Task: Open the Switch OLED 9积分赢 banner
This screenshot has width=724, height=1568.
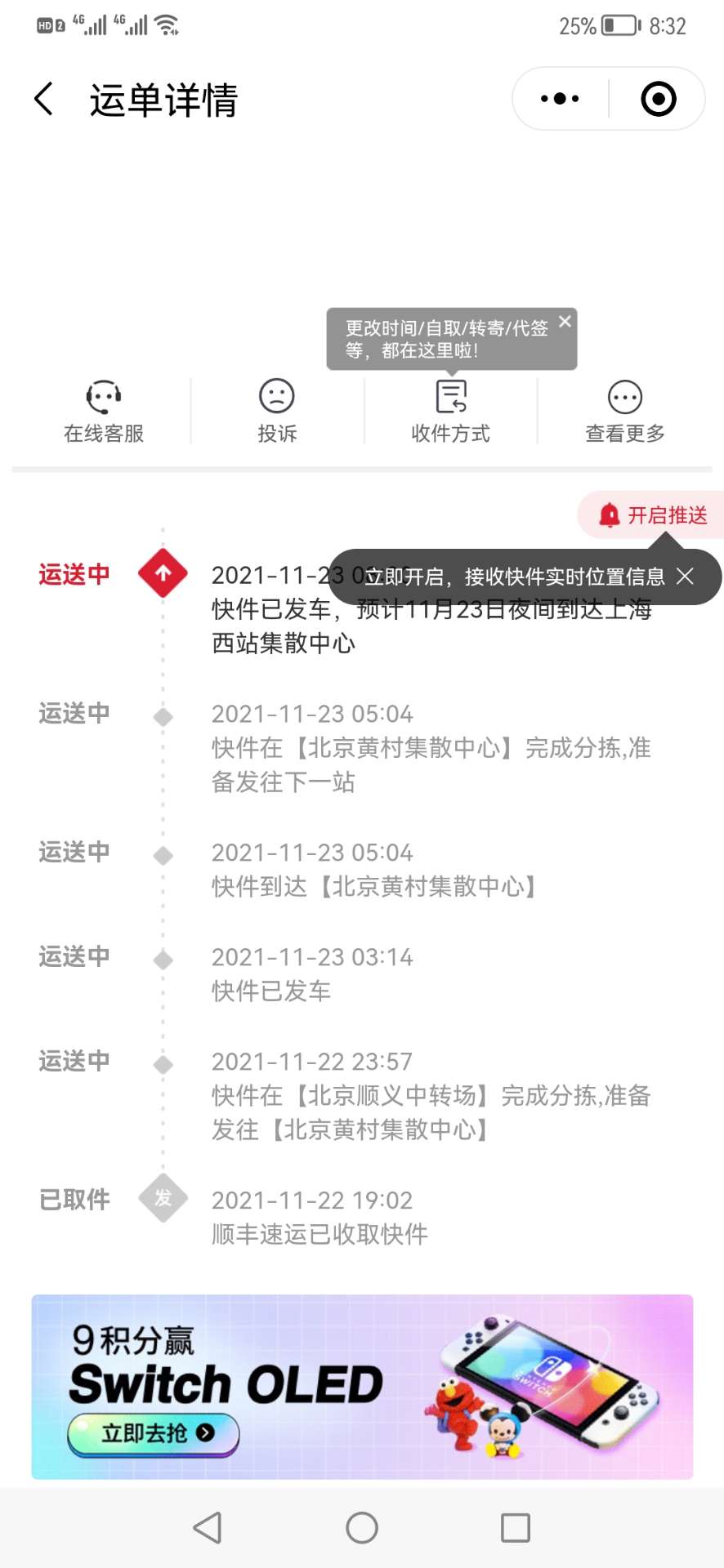Action: pos(362,1387)
